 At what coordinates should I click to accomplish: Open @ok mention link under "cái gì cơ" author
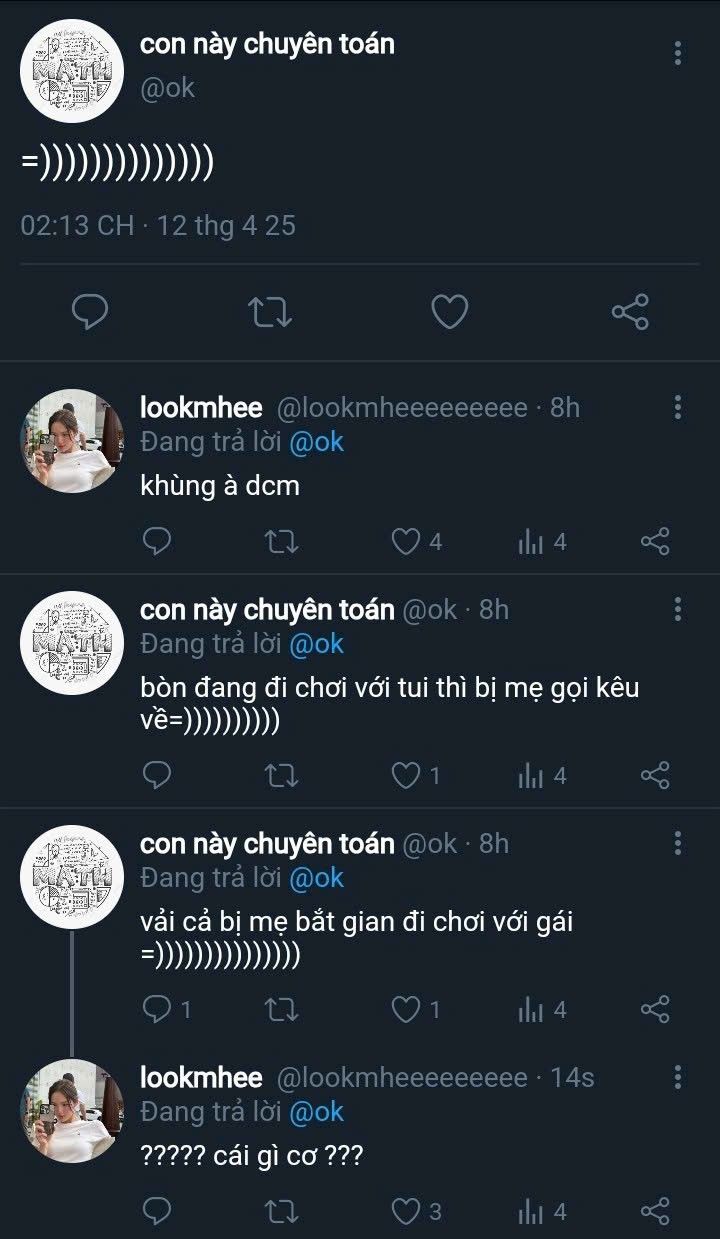[316, 1111]
